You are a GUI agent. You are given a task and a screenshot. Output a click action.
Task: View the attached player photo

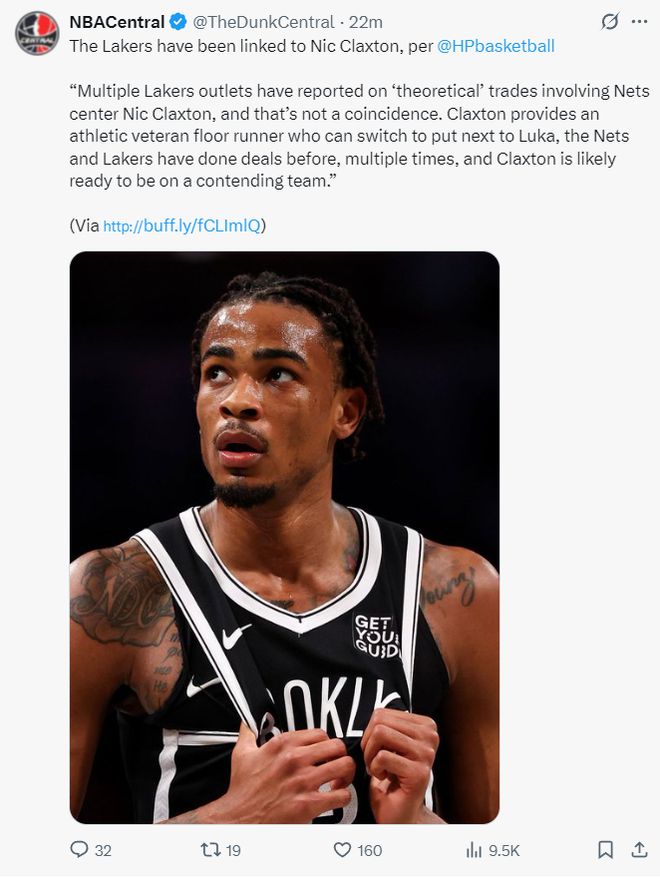pos(284,537)
